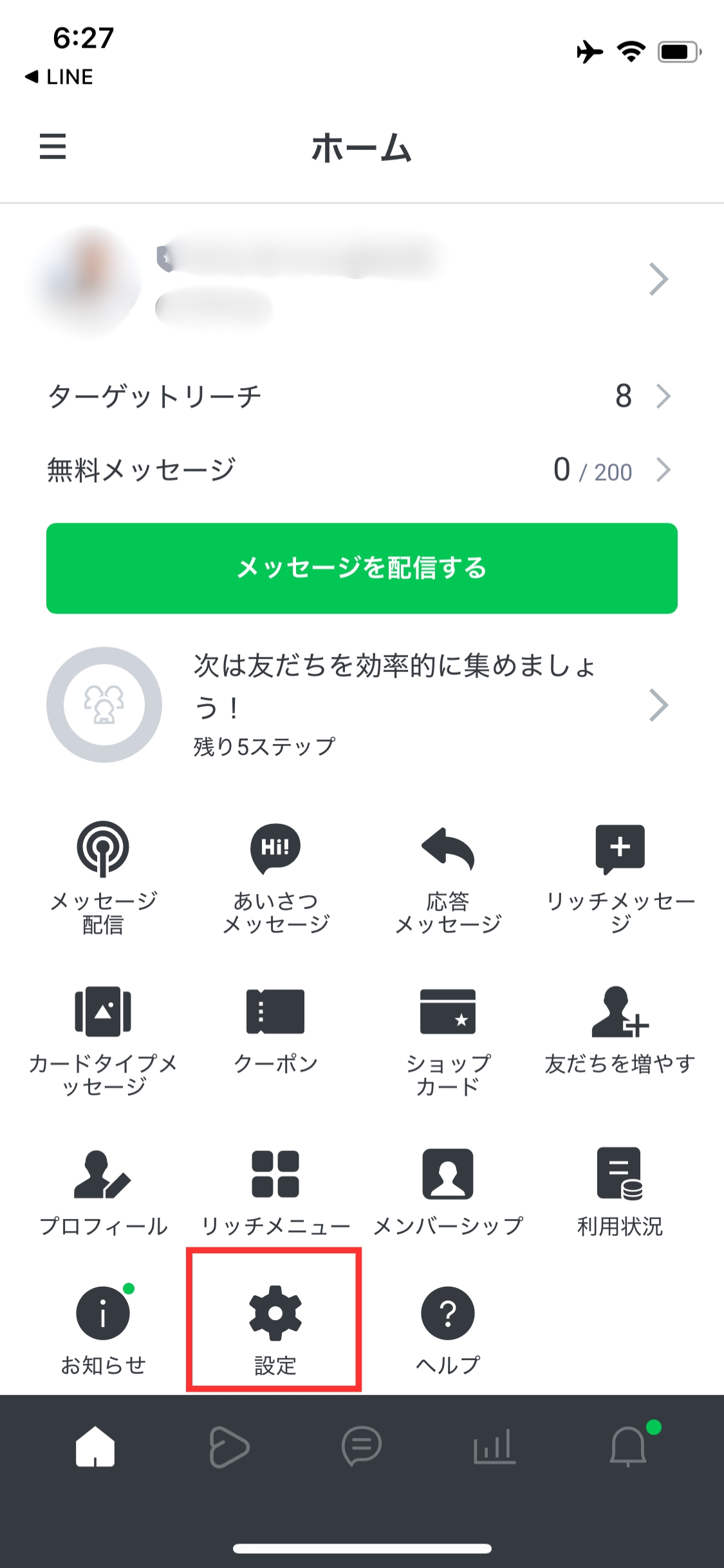Switch to the analytics chart tab
724x1568 pixels.
pyautogui.click(x=494, y=1447)
